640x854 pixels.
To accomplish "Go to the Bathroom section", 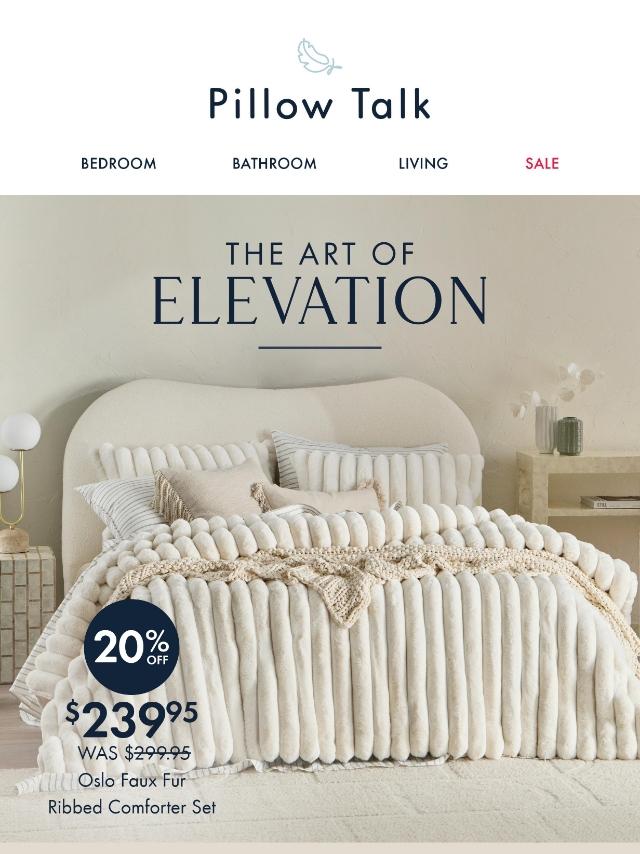I will (x=274, y=163).
